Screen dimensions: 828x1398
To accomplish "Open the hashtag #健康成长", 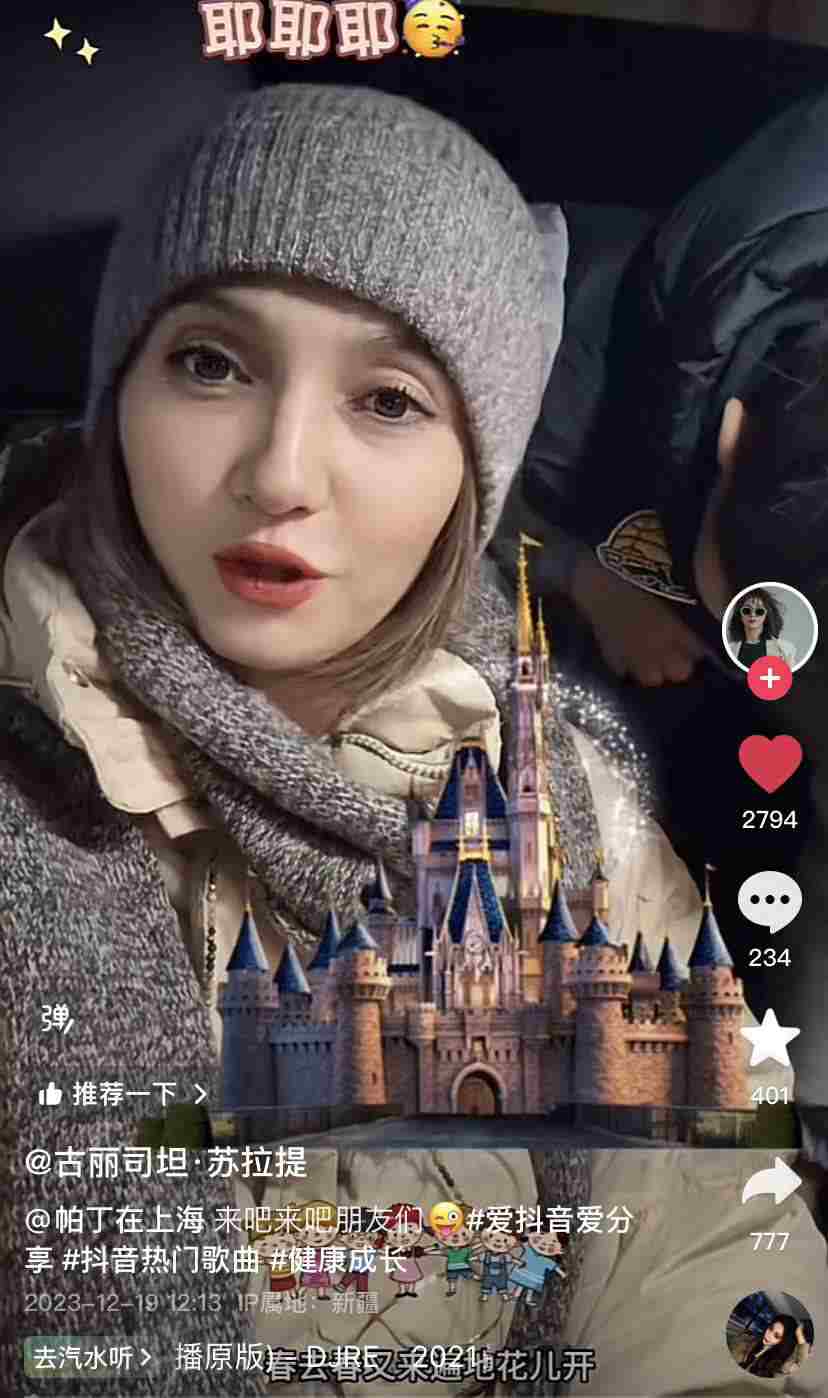I will coord(338,1259).
